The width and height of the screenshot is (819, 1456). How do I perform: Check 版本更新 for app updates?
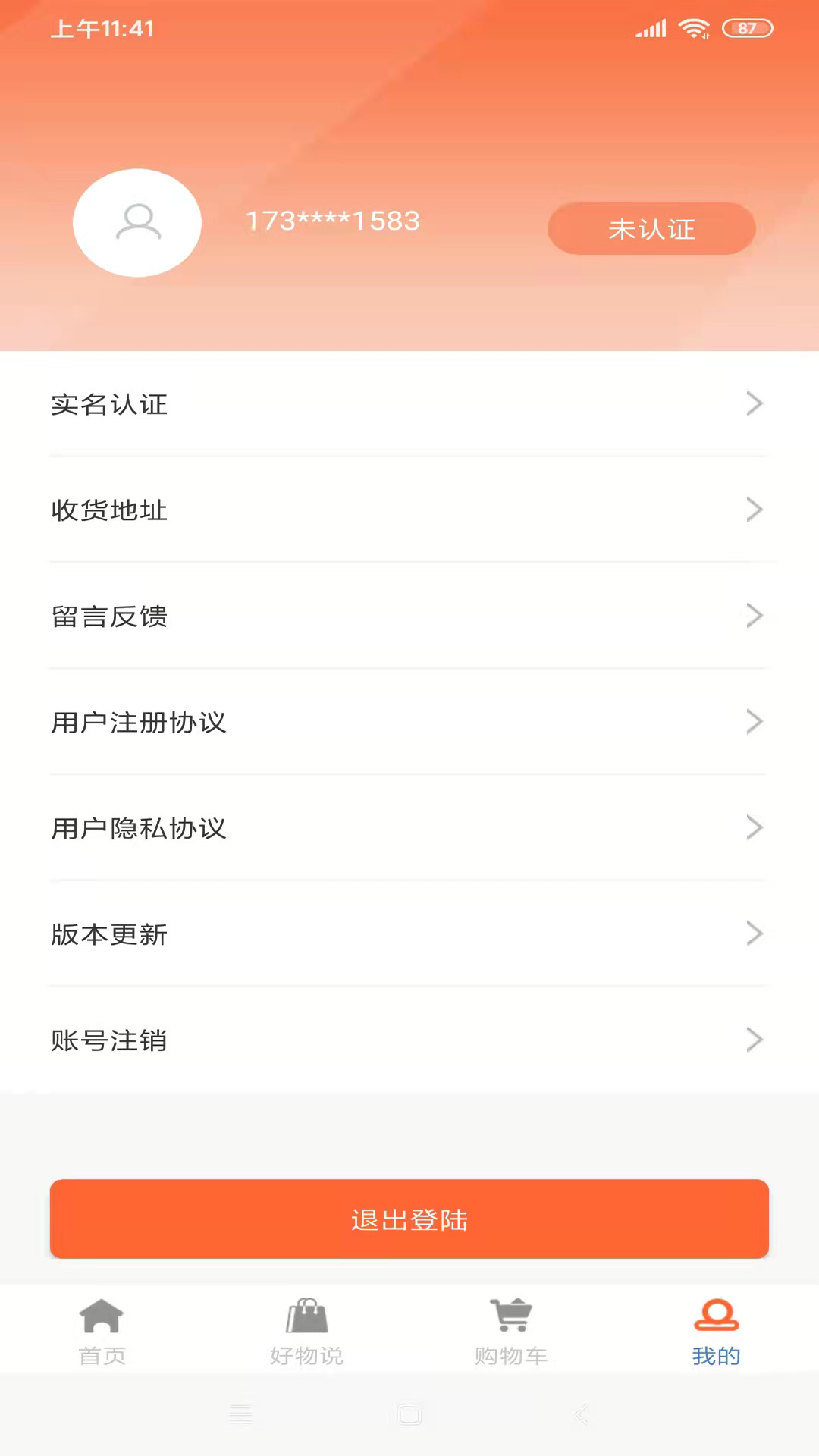pos(409,934)
